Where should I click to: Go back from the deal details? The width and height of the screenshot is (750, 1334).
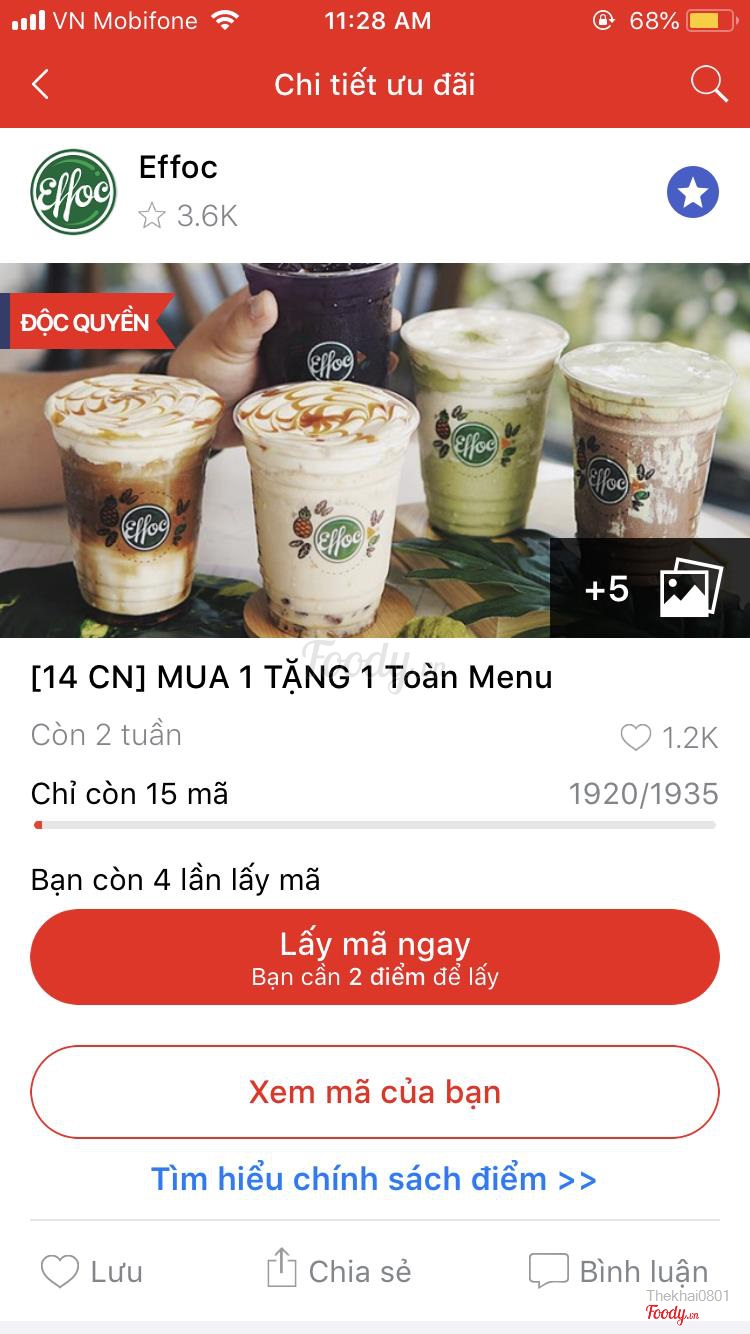40,85
